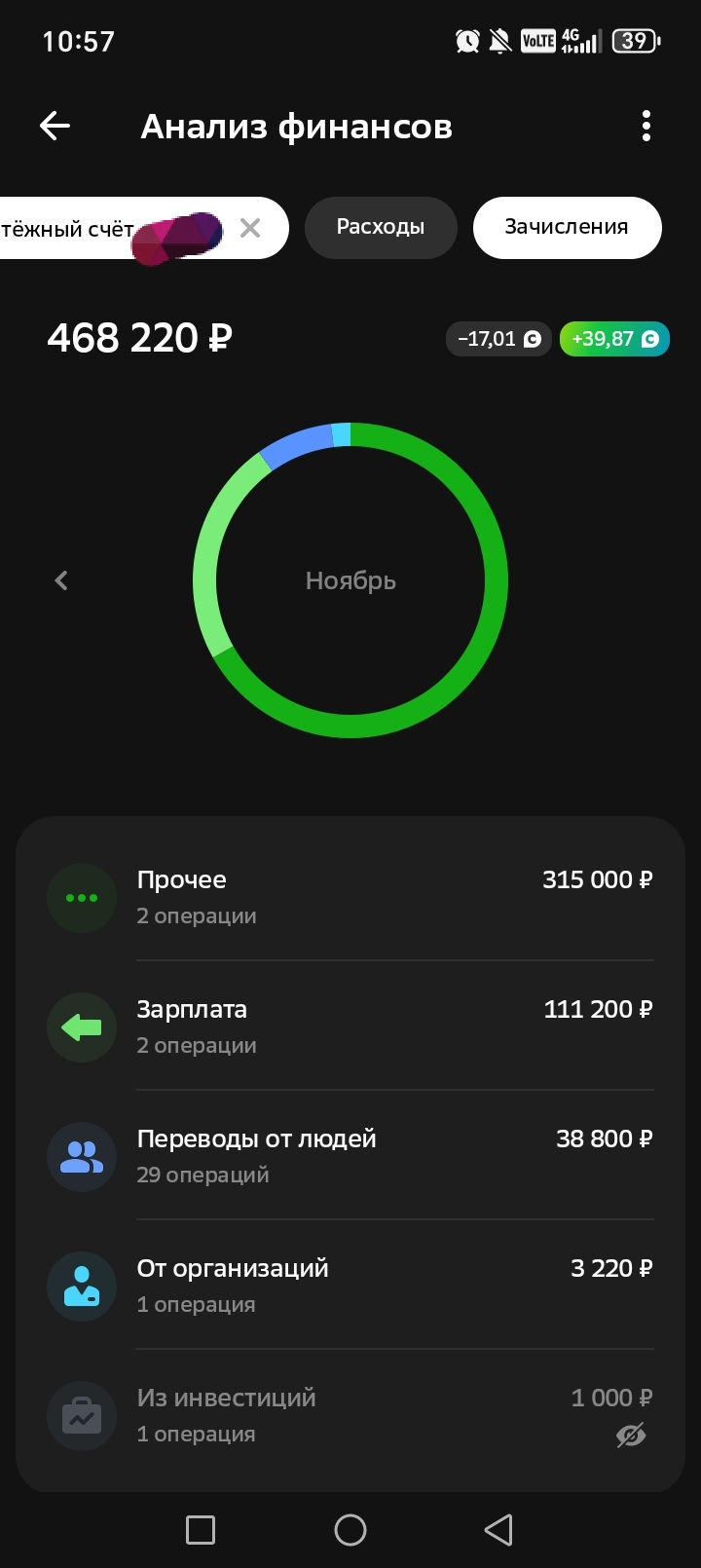Open the Прочее category
The image size is (701, 1568).
pos(350,897)
